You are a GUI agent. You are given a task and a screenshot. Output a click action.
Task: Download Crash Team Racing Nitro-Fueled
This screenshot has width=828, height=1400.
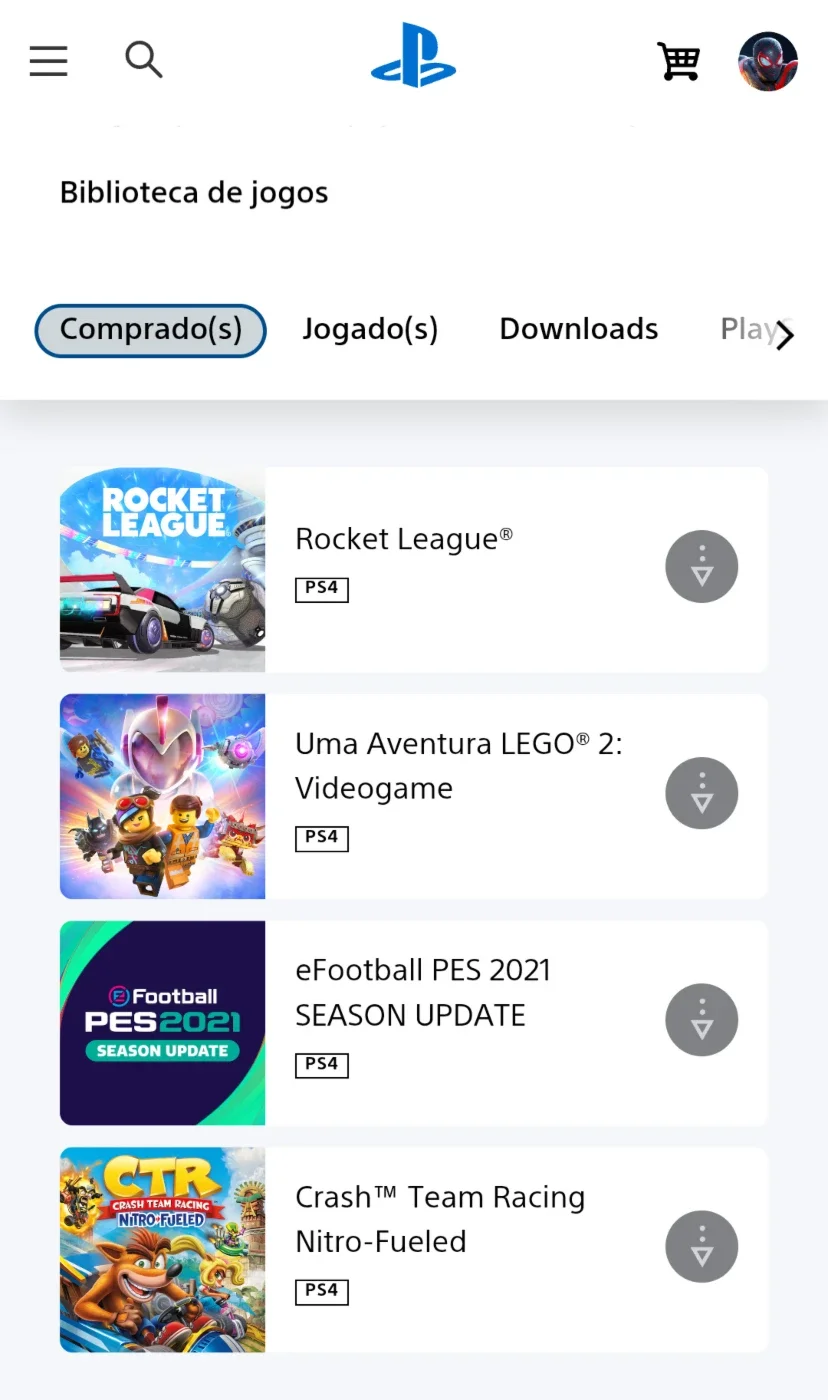(x=702, y=1246)
